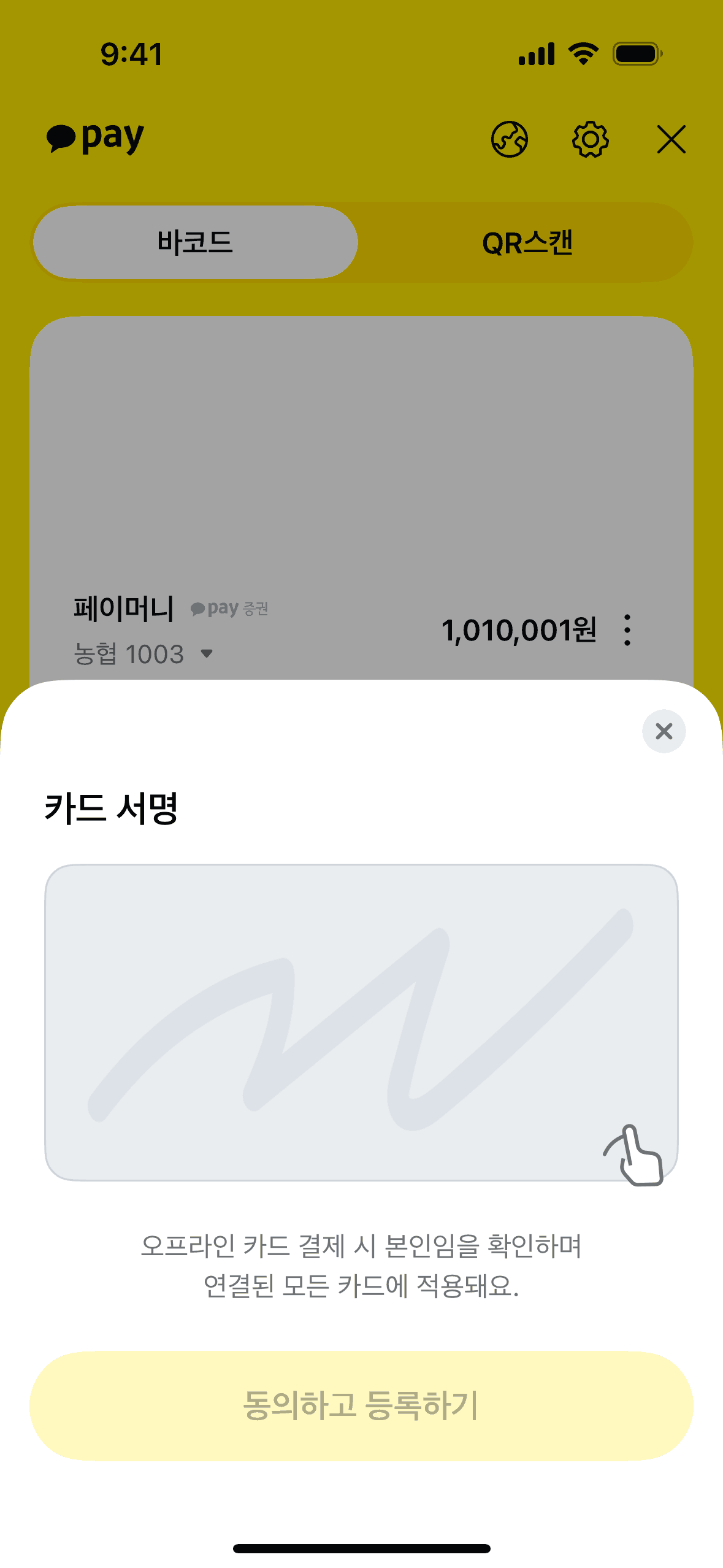Open settings via the gear icon
Viewport: 723px width, 1568px height.
point(590,139)
